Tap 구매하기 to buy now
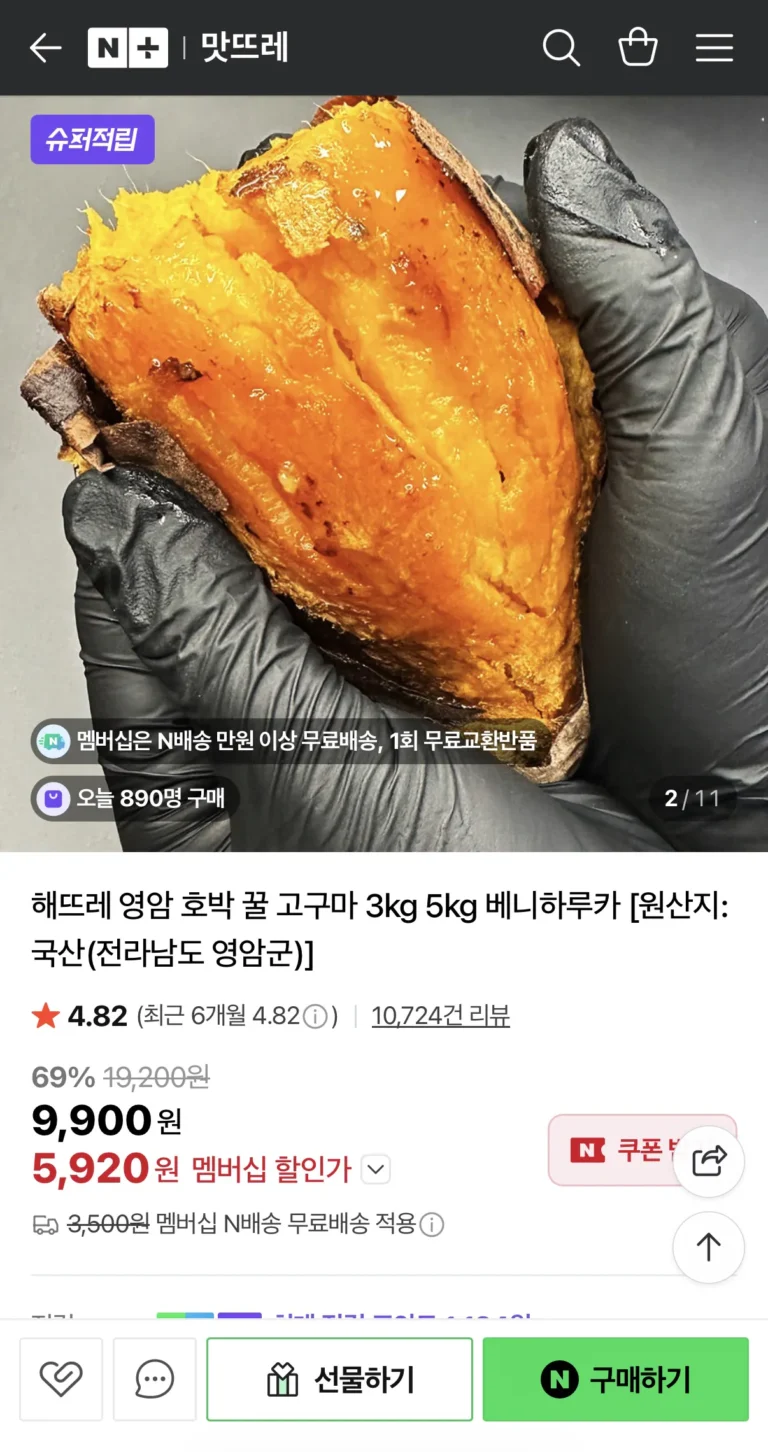The width and height of the screenshot is (768, 1452). pyautogui.click(x=615, y=1380)
